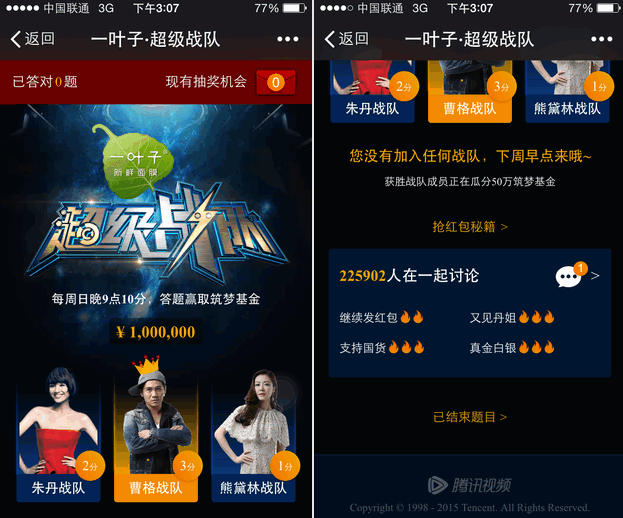This screenshot has height=518, width=623.
Task: Open the 已结束题目 link
Action: pos(470,417)
